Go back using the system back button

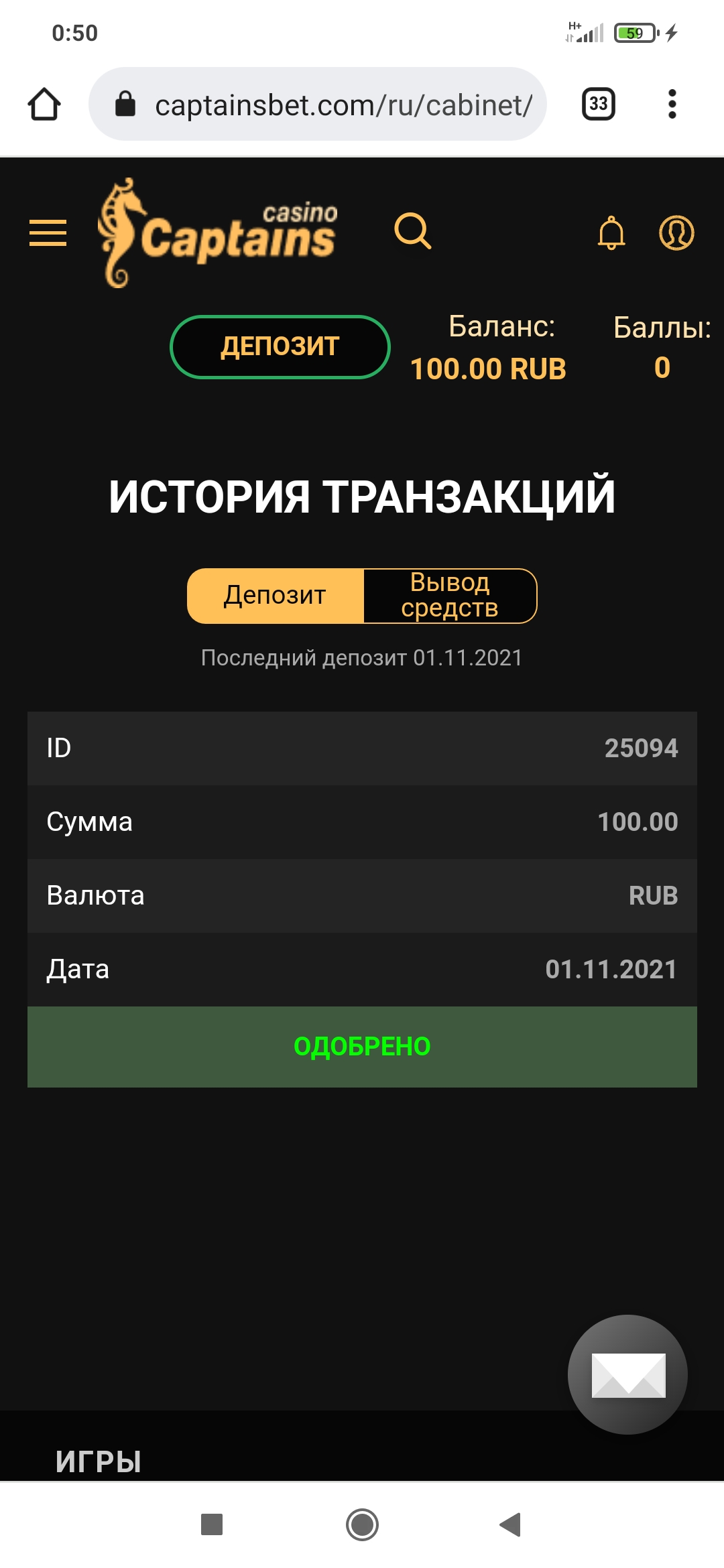pos(511,1524)
